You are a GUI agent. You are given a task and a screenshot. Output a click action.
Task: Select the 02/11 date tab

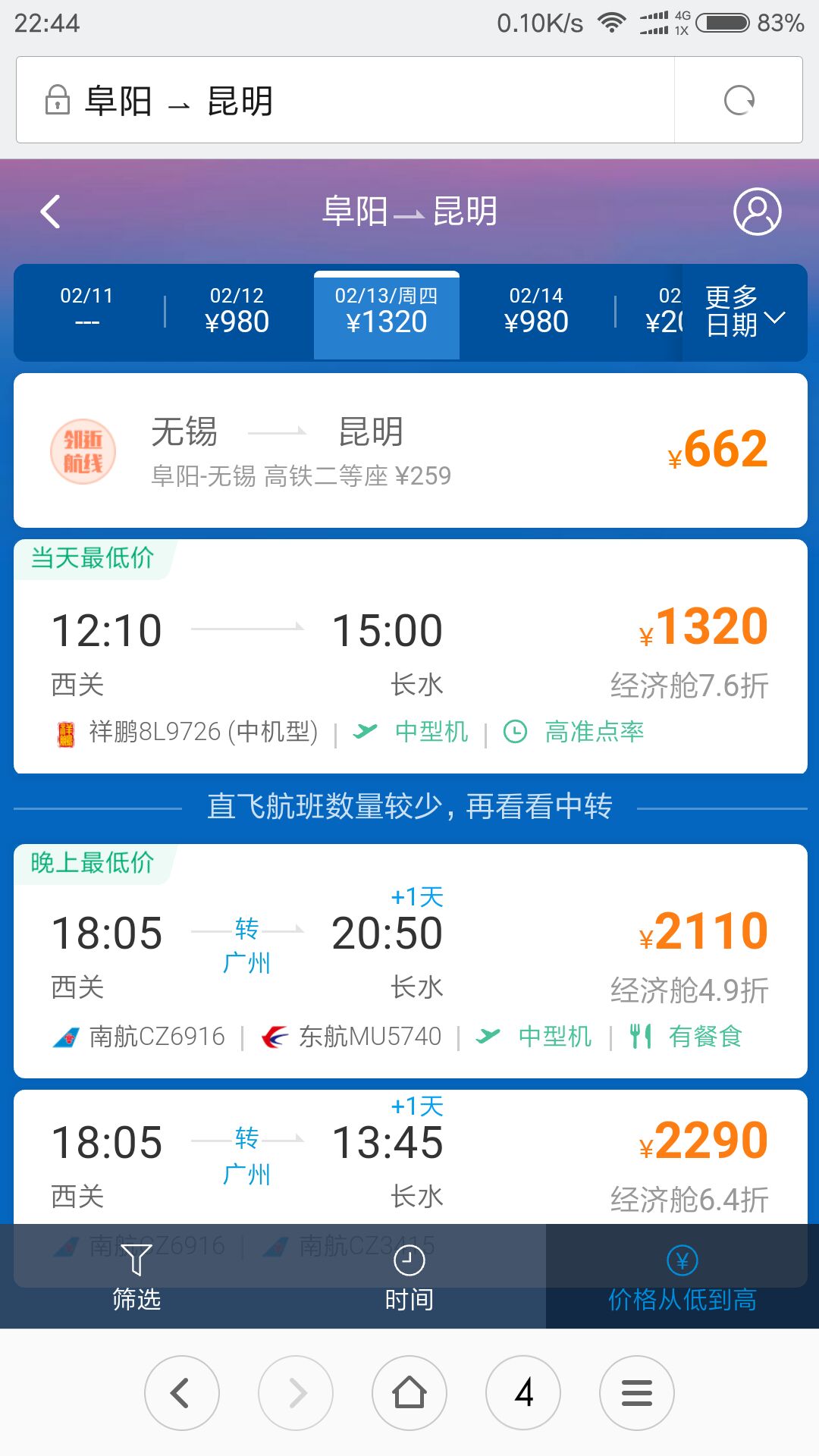[x=87, y=311]
